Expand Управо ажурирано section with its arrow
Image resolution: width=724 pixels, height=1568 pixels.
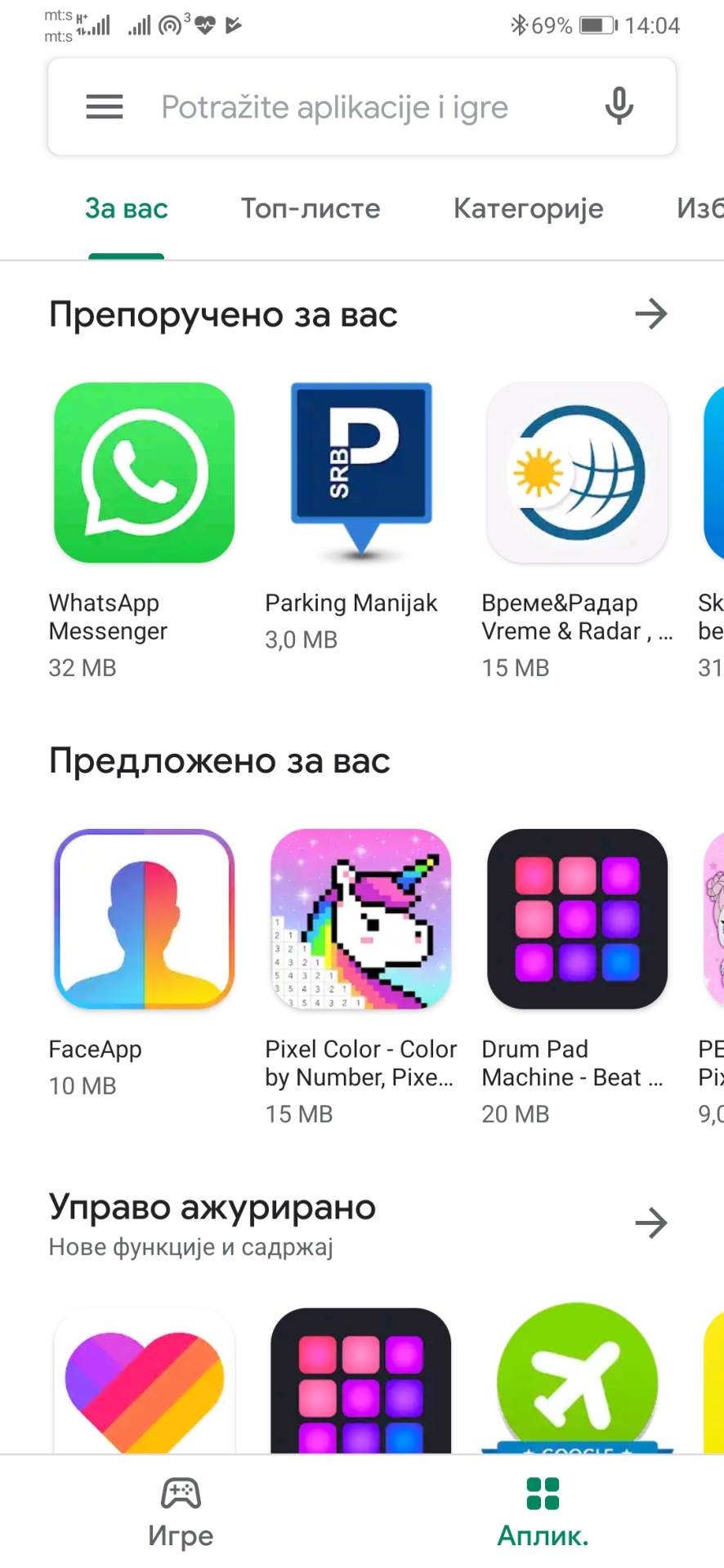pos(650,1223)
